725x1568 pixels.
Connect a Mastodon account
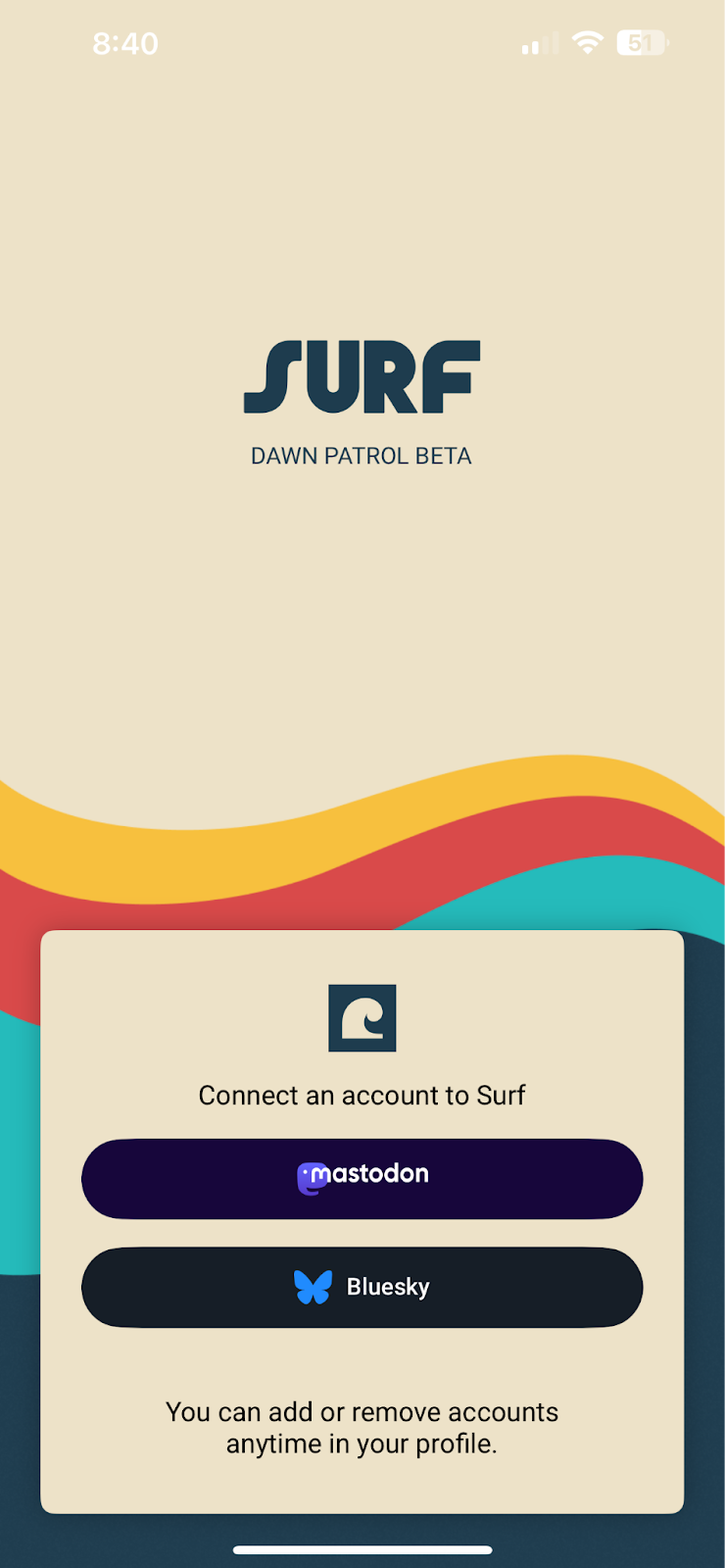[x=362, y=1178]
